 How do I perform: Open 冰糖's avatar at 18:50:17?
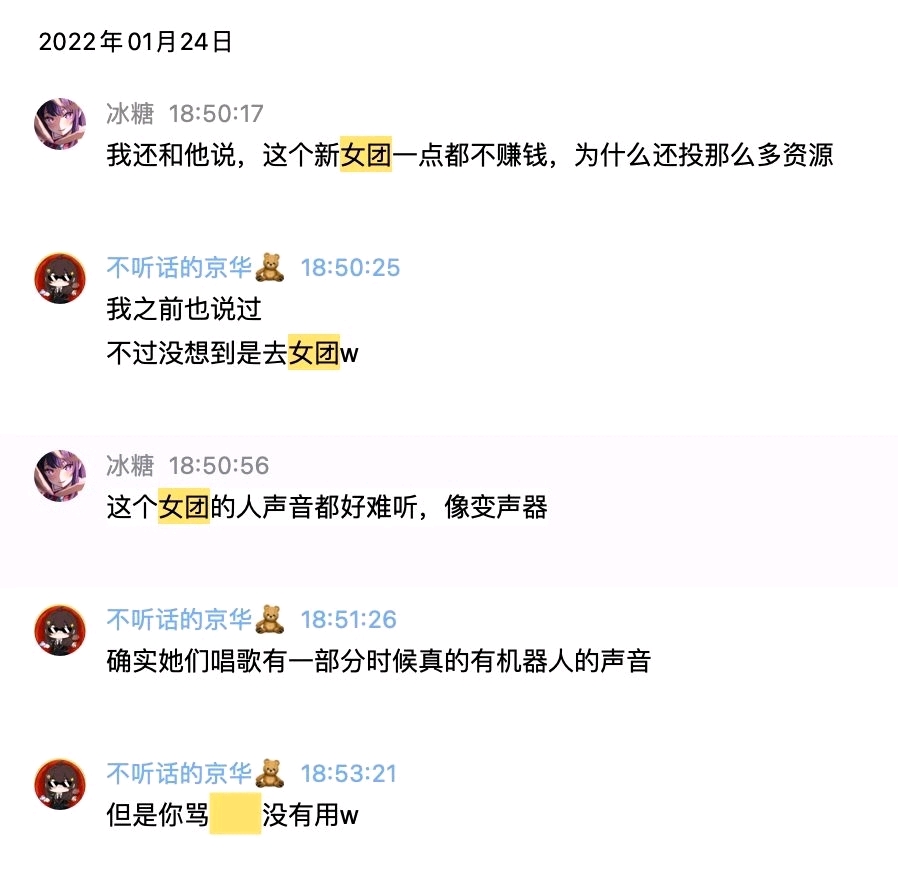click(60, 123)
